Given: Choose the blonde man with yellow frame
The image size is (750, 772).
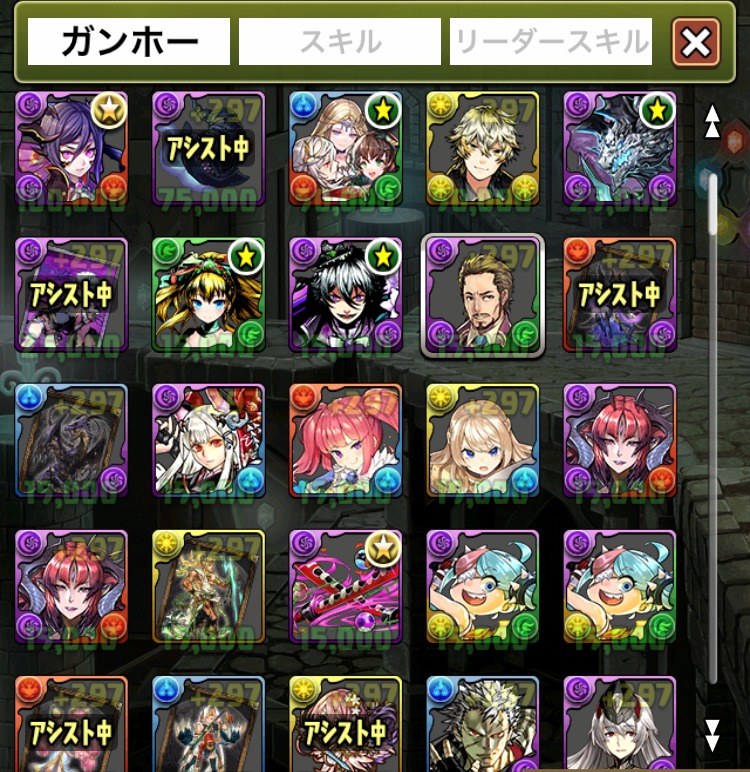Looking at the screenshot, I should tap(483, 148).
